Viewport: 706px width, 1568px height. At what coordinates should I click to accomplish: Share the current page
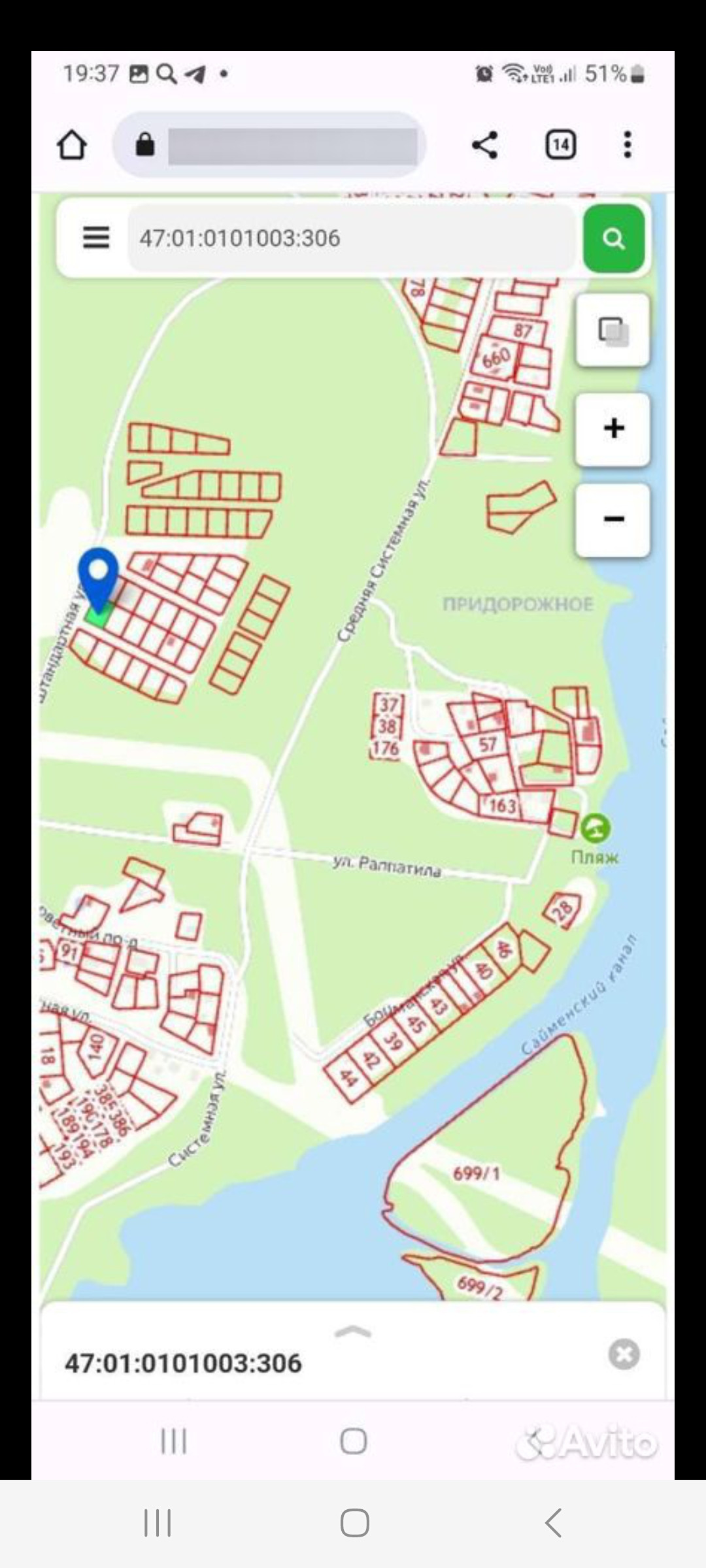click(x=484, y=145)
